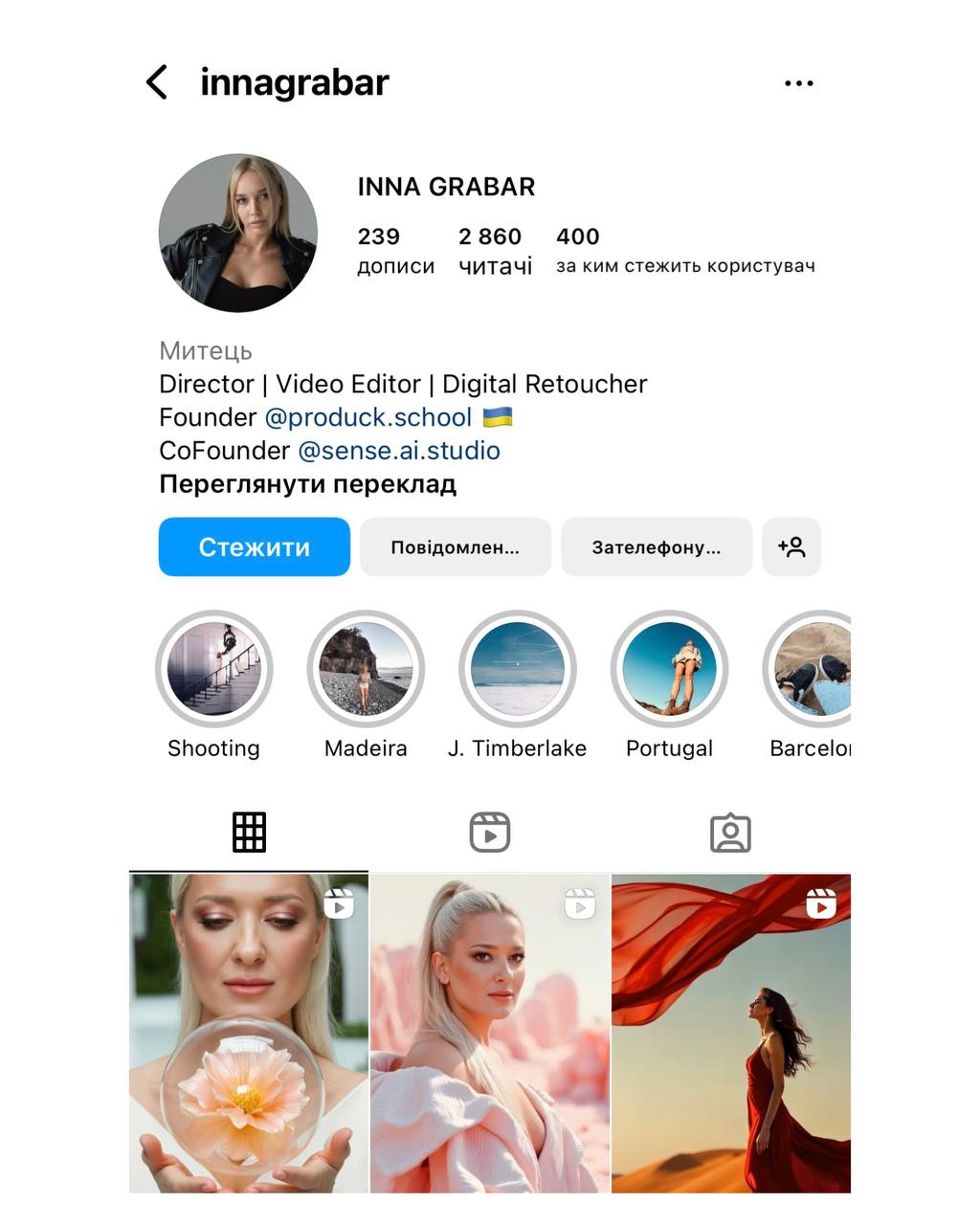View the Madeira story highlight
980x1225 pixels.
point(366,670)
